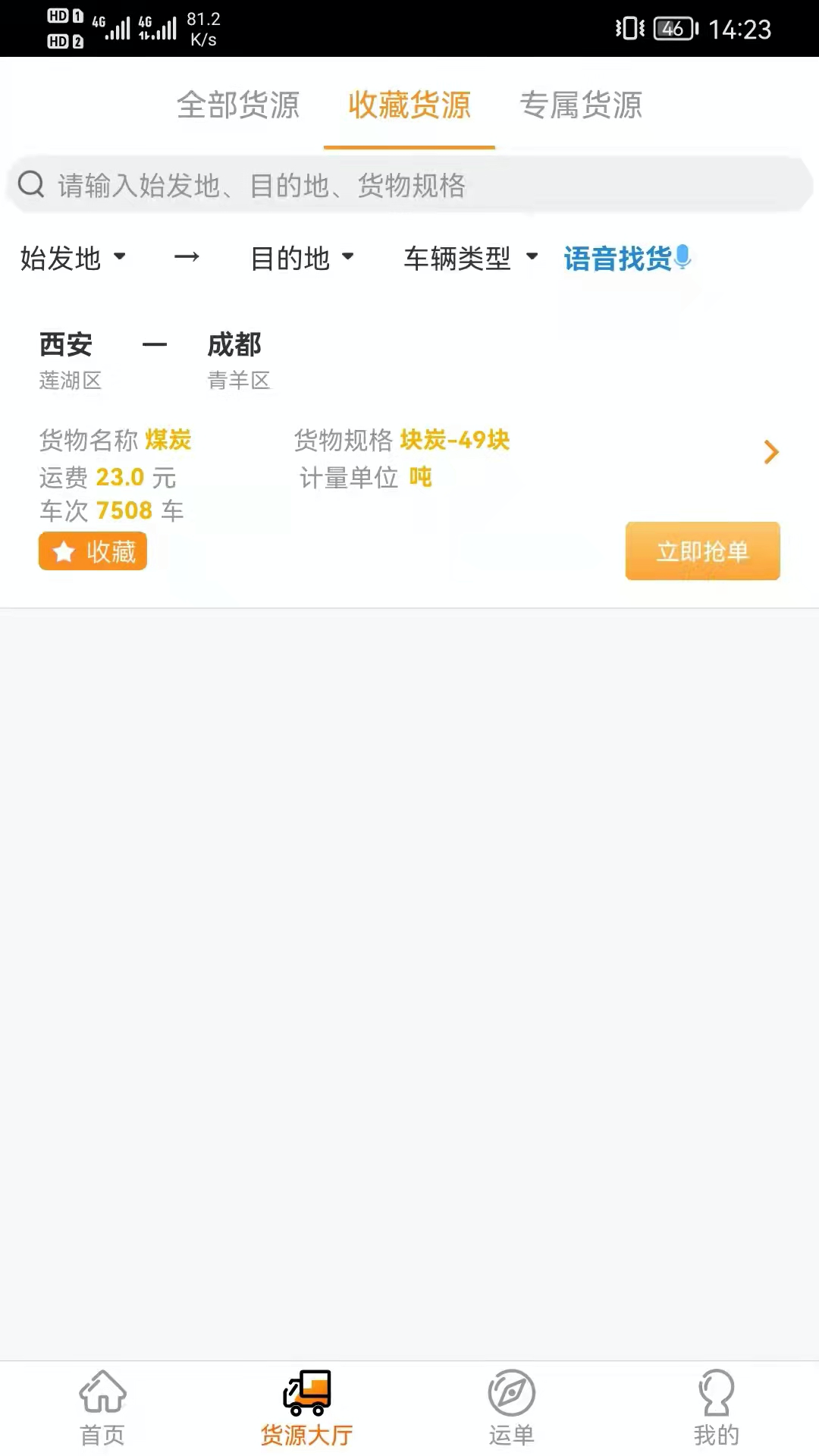Image resolution: width=819 pixels, height=1456 pixels.
Task: Open the 货源大厅 tab
Action: click(x=307, y=1407)
